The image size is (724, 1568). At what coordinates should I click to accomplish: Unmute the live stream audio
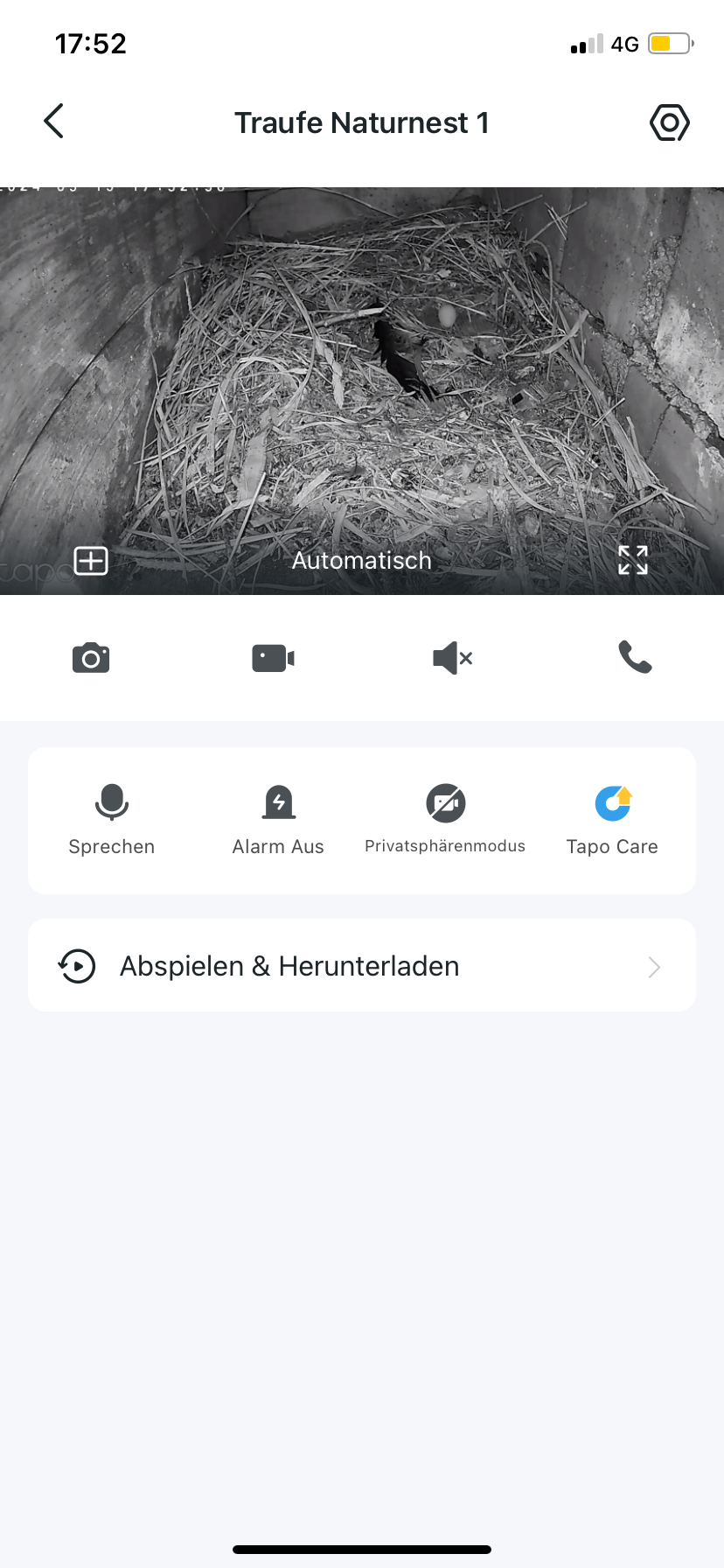click(x=453, y=658)
